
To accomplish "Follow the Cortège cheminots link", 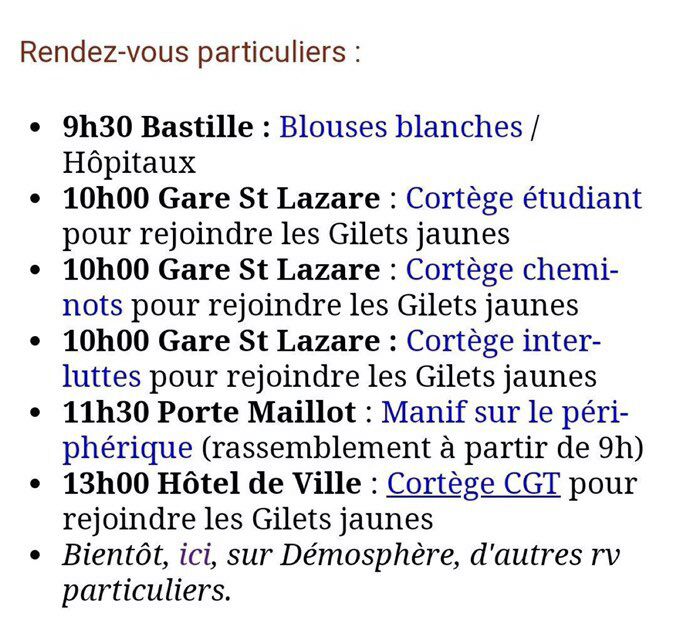I will (x=512, y=270).
